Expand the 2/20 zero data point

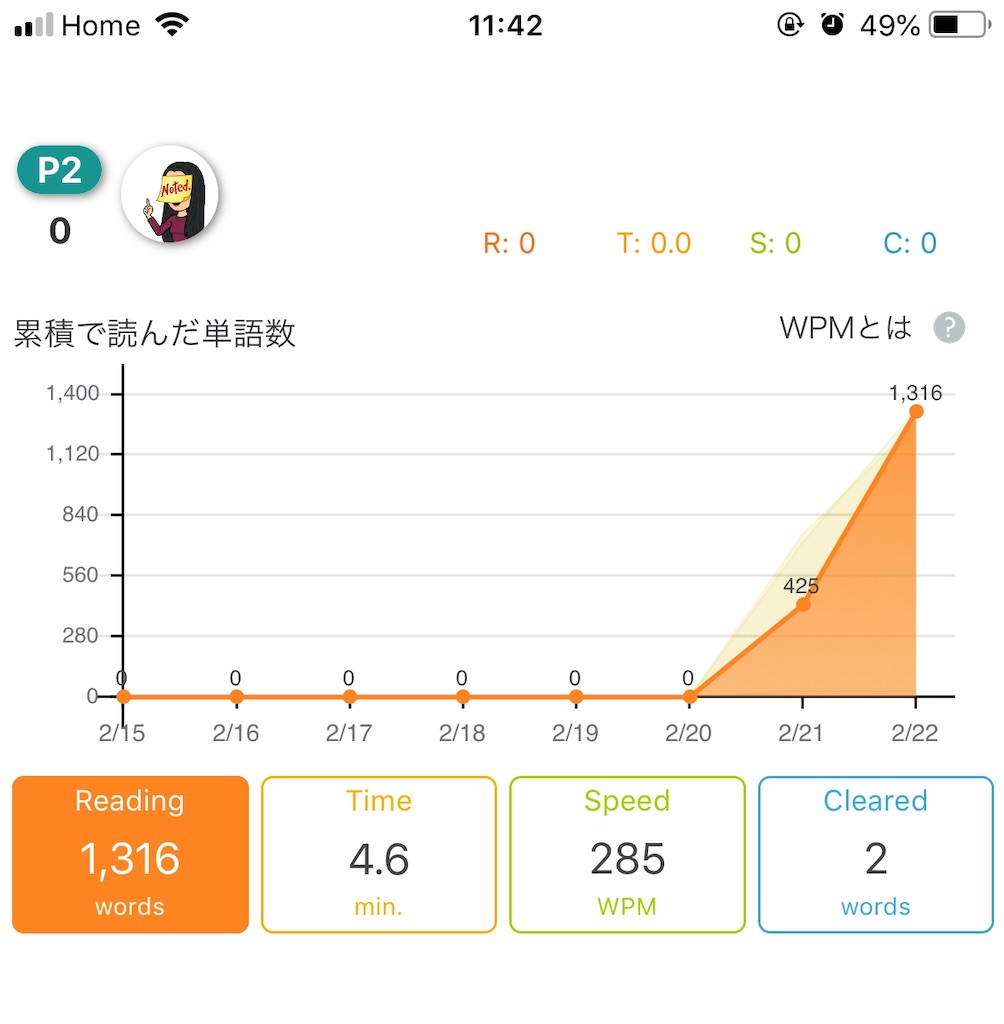pos(689,694)
